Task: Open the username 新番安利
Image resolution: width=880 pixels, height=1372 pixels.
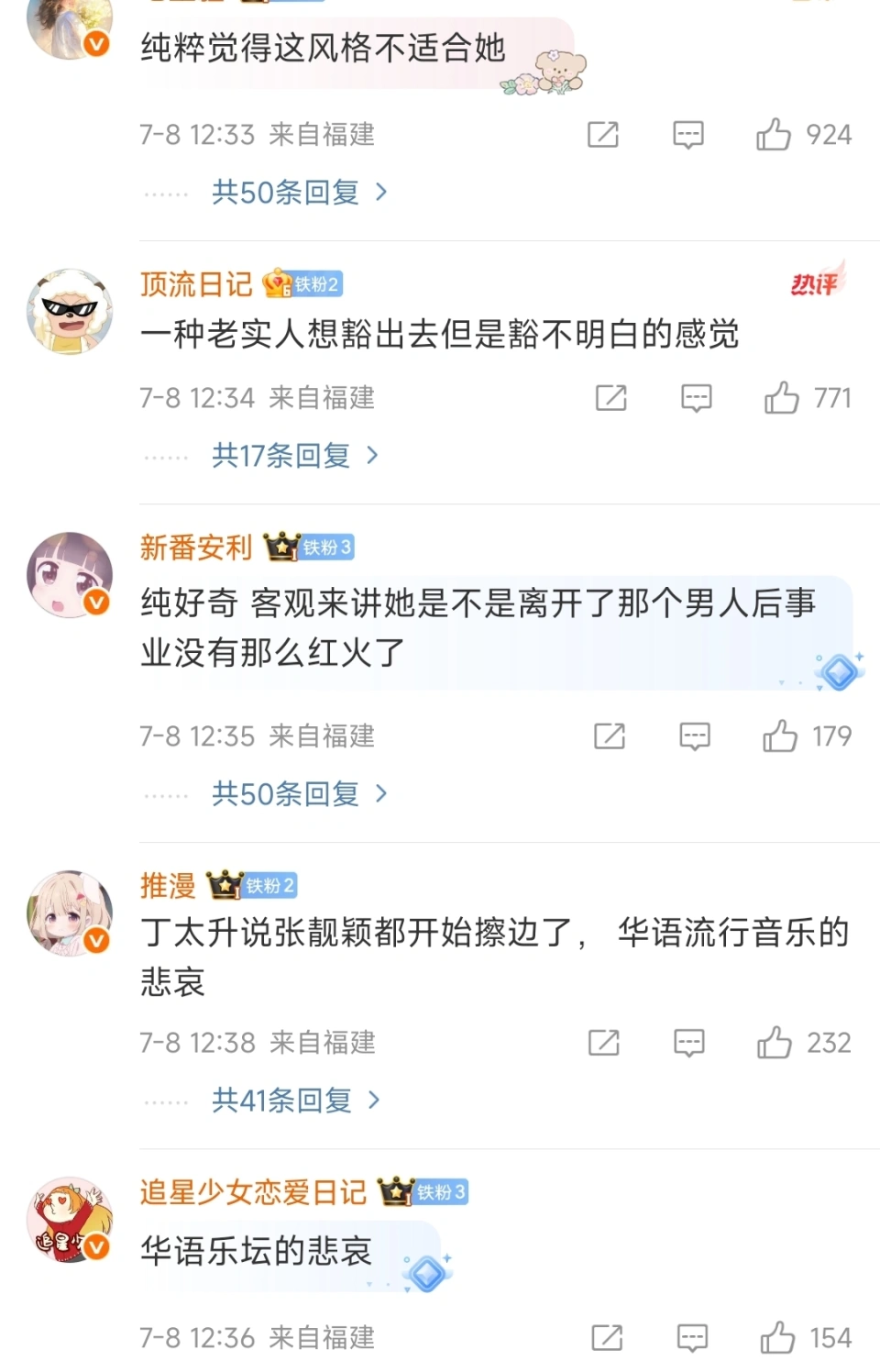Action: point(195,548)
